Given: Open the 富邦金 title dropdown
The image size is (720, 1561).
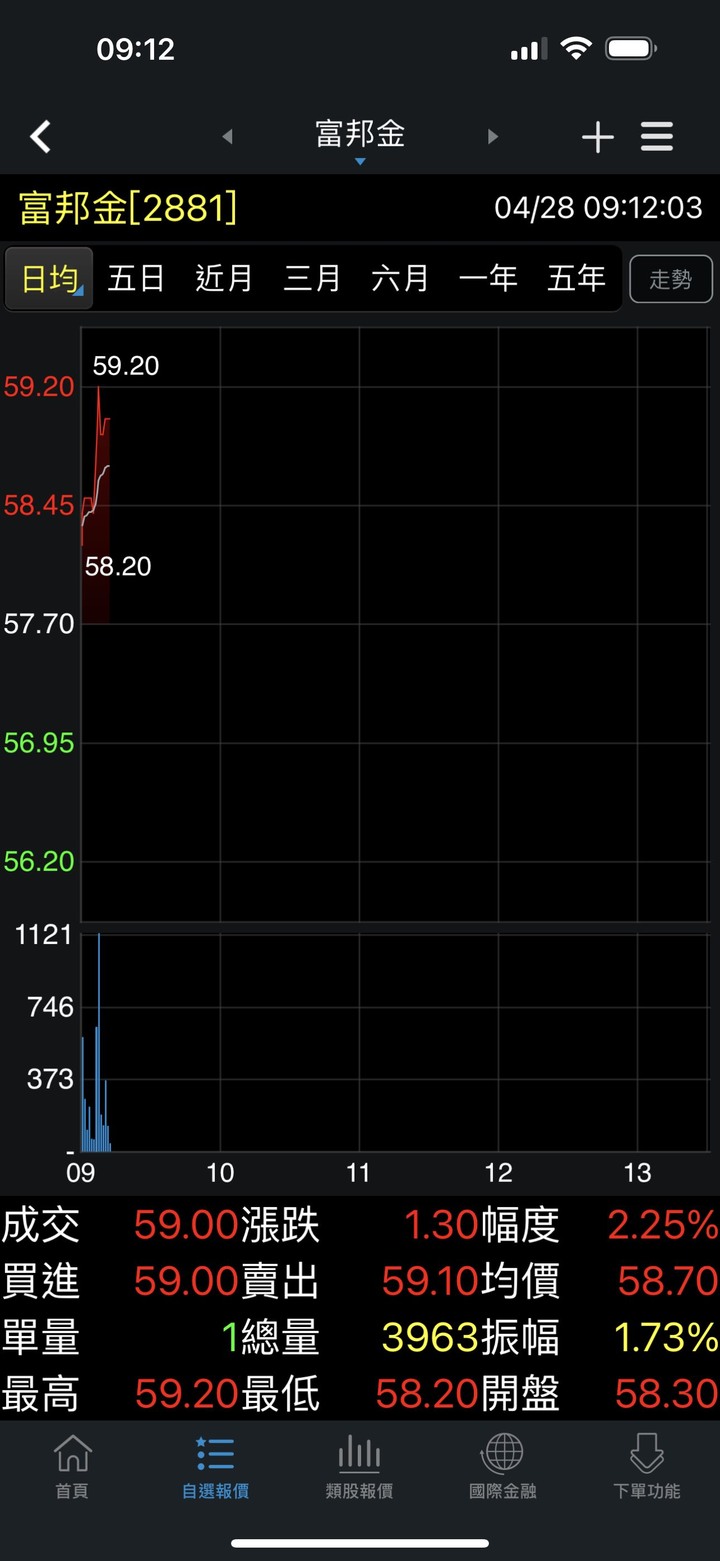Looking at the screenshot, I should coord(360,139).
